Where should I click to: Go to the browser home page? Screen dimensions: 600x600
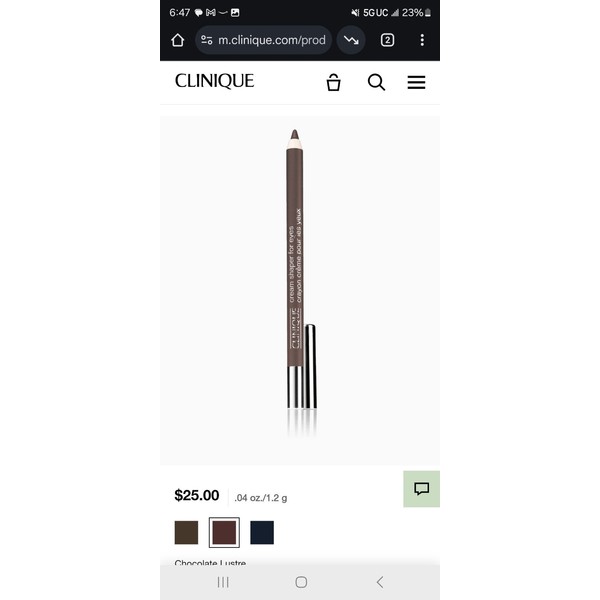pos(178,40)
